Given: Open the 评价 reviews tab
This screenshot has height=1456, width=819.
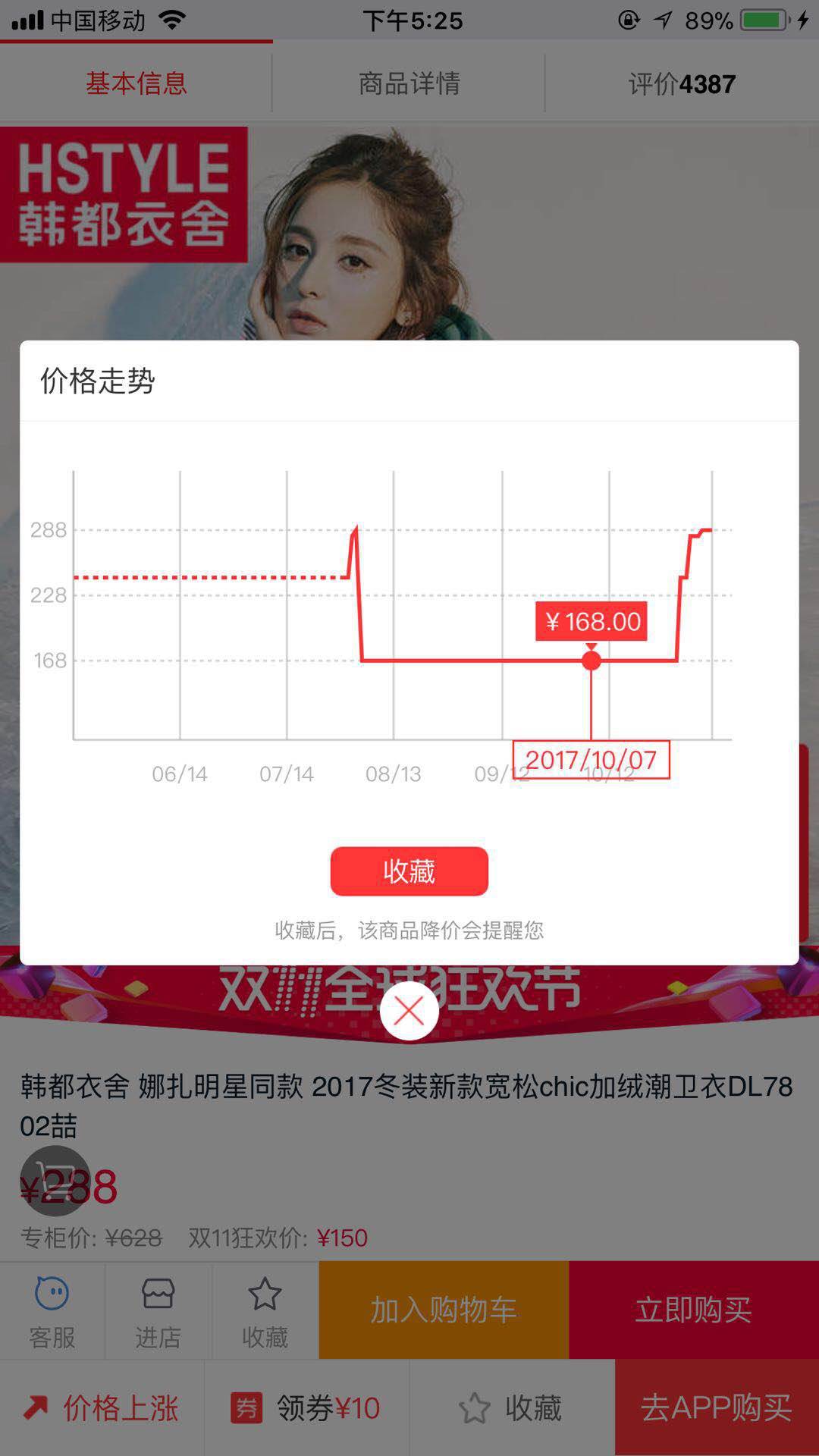Looking at the screenshot, I should (x=682, y=83).
